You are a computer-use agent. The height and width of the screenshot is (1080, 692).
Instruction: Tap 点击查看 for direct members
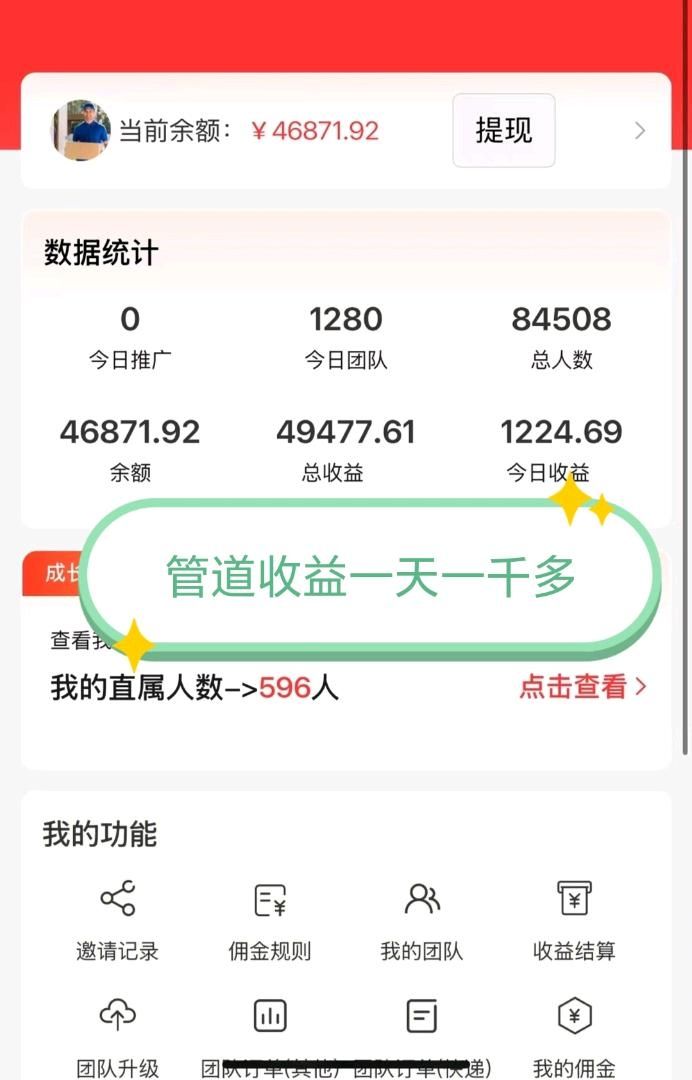[x=582, y=687]
